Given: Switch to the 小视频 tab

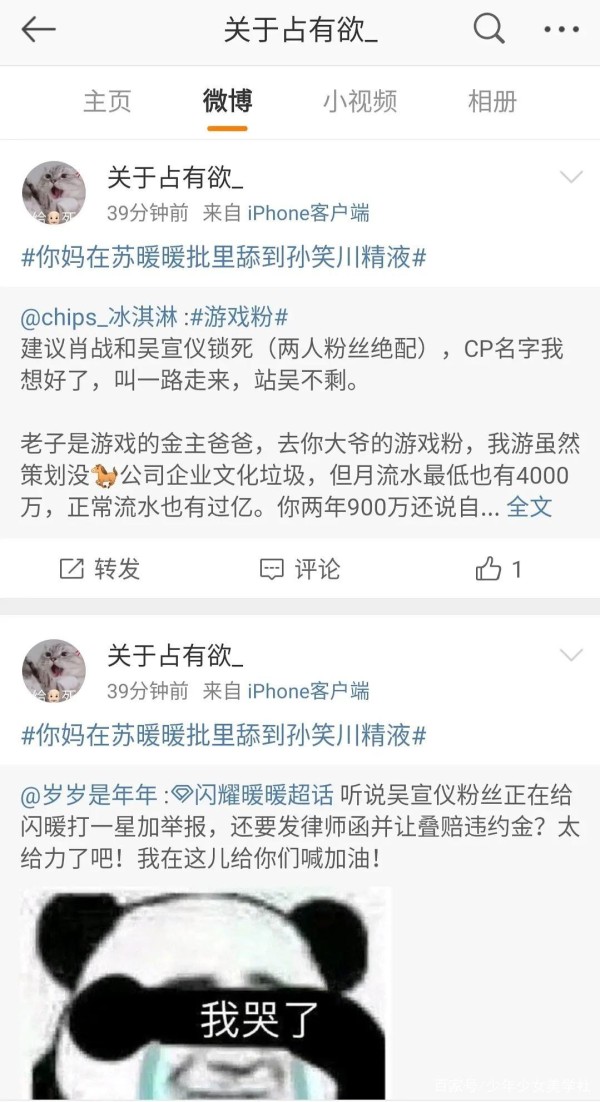Looking at the screenshot, I should pyautogui.click(x=360, y=101).
